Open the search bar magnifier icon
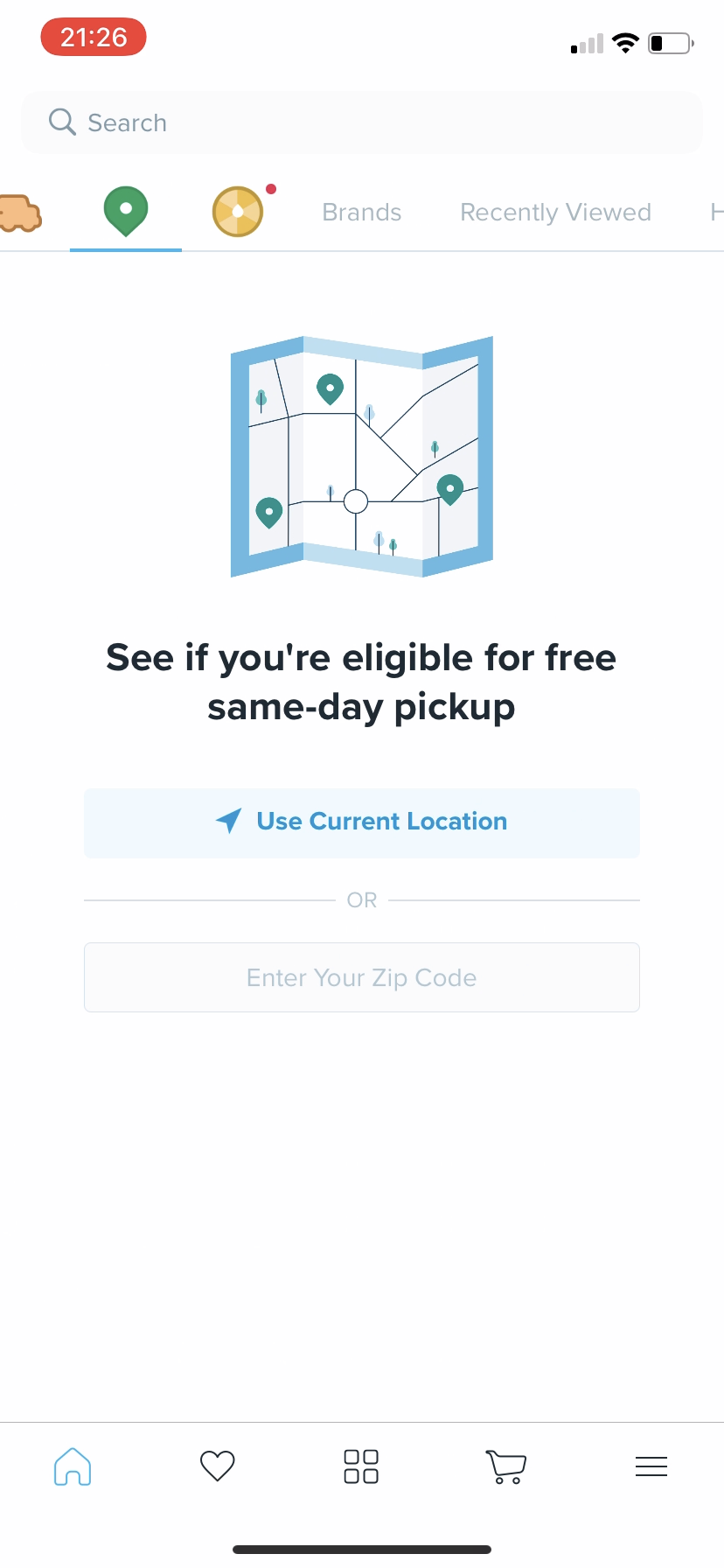Viewport: 724px width, 1568px height. (x=61, y=122)
